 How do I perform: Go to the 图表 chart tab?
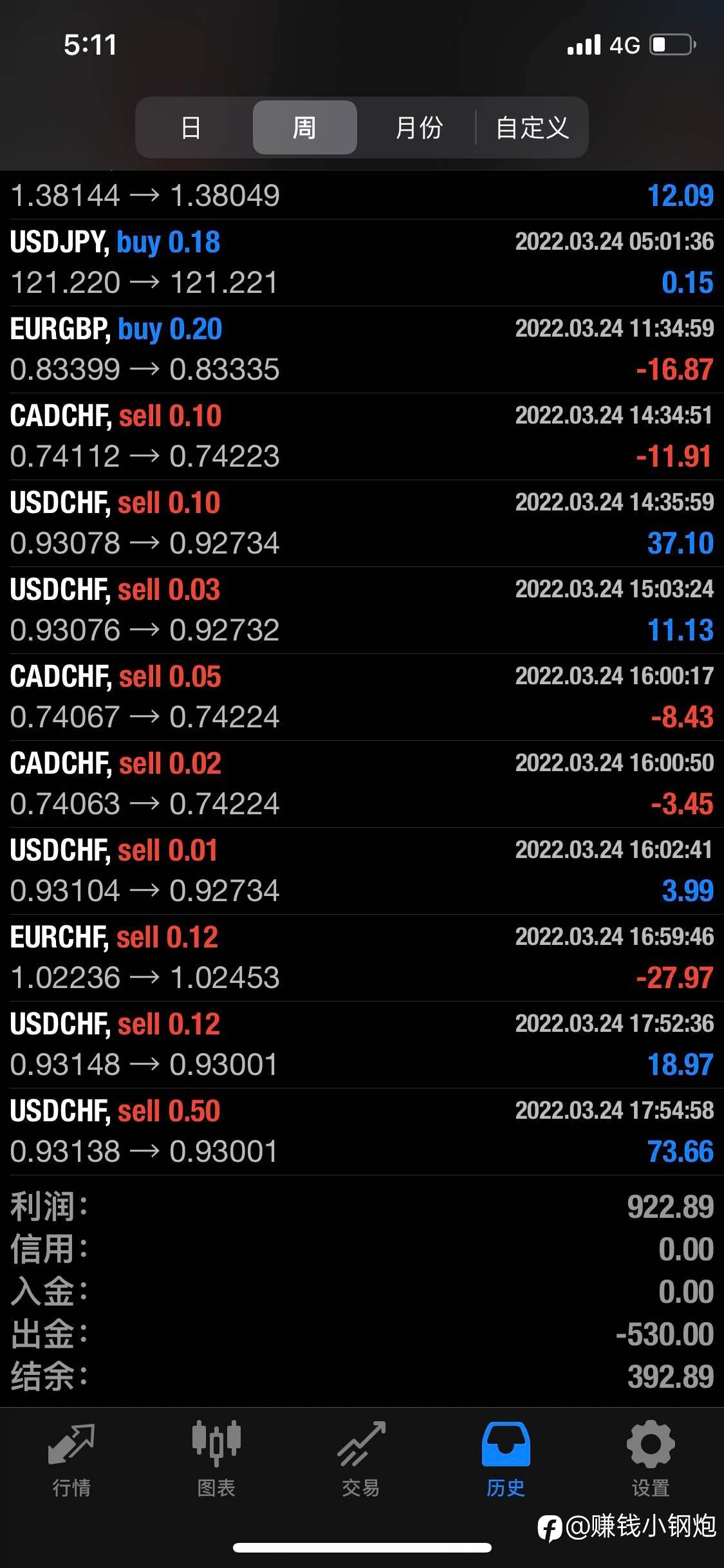point(216,1459)
